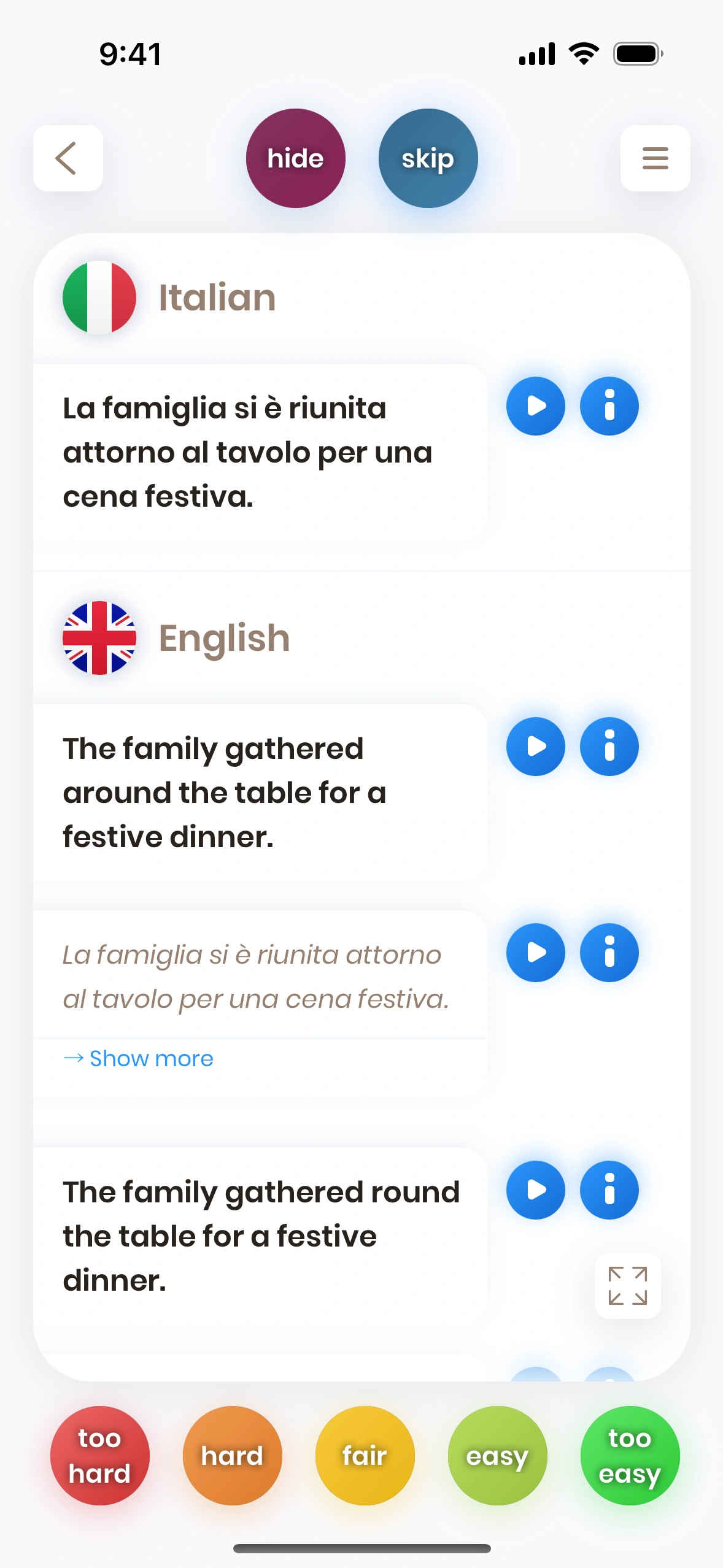The image size is (723, 1568).
Task: Open info for "gathered round the table" sentence
Action: [x=609, y=1190]
